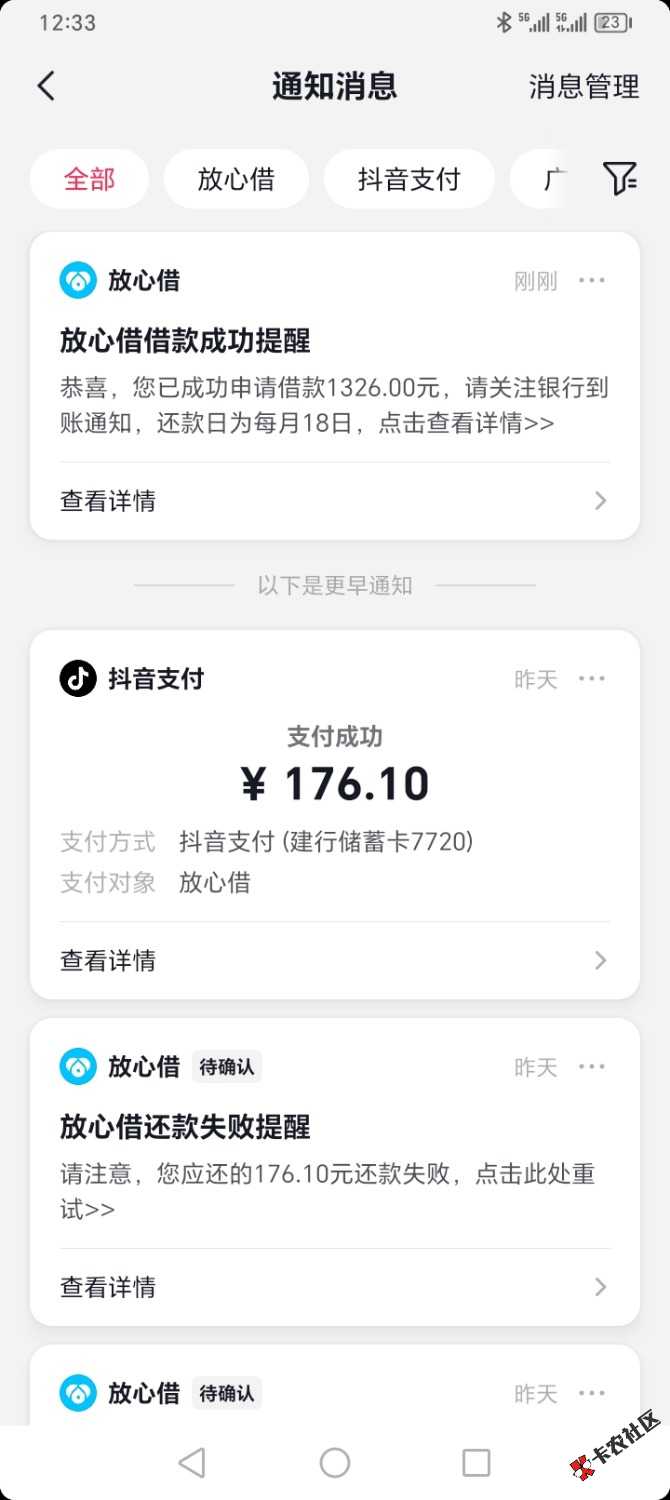Select the 全部 filter chip

click(x=89, y=180)
